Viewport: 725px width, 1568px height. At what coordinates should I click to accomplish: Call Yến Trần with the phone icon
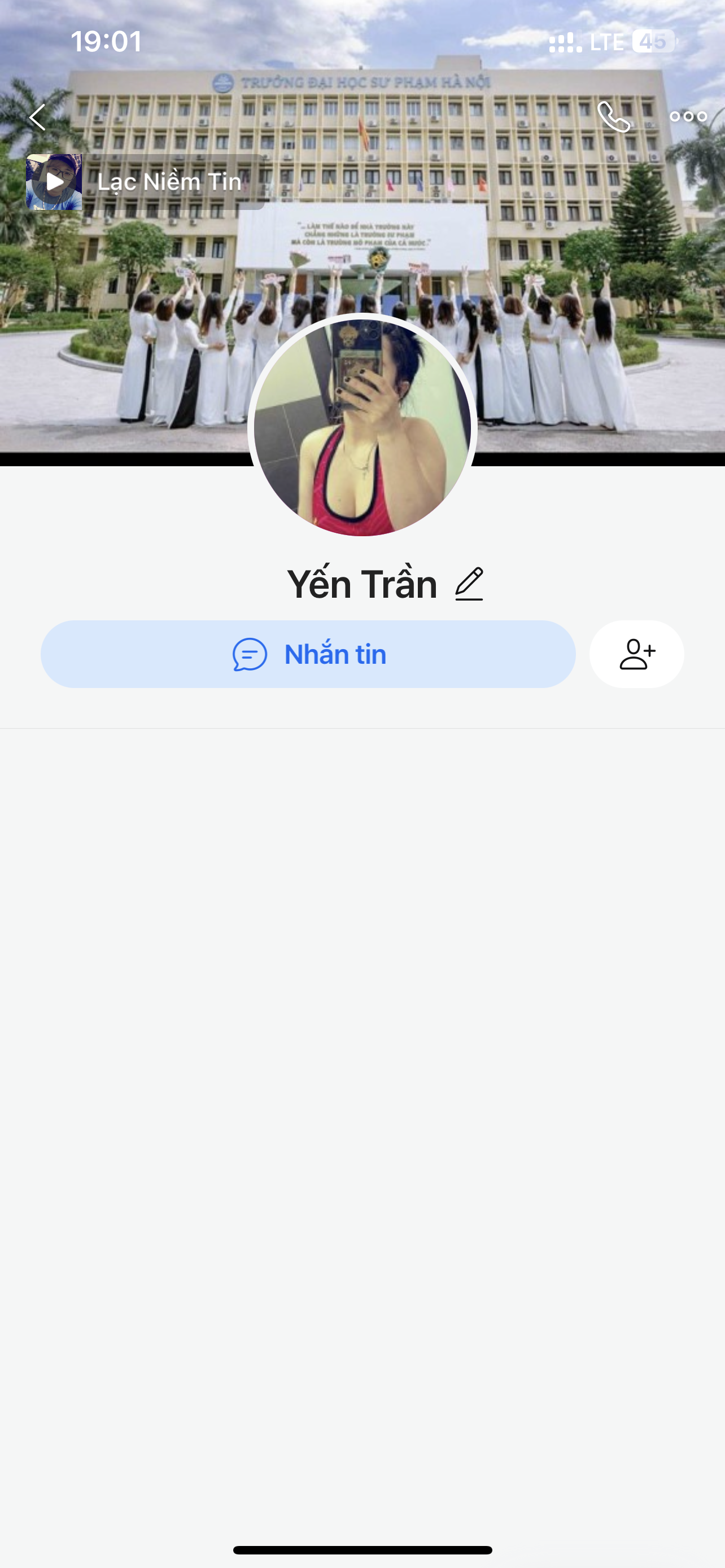click(614, 117)
